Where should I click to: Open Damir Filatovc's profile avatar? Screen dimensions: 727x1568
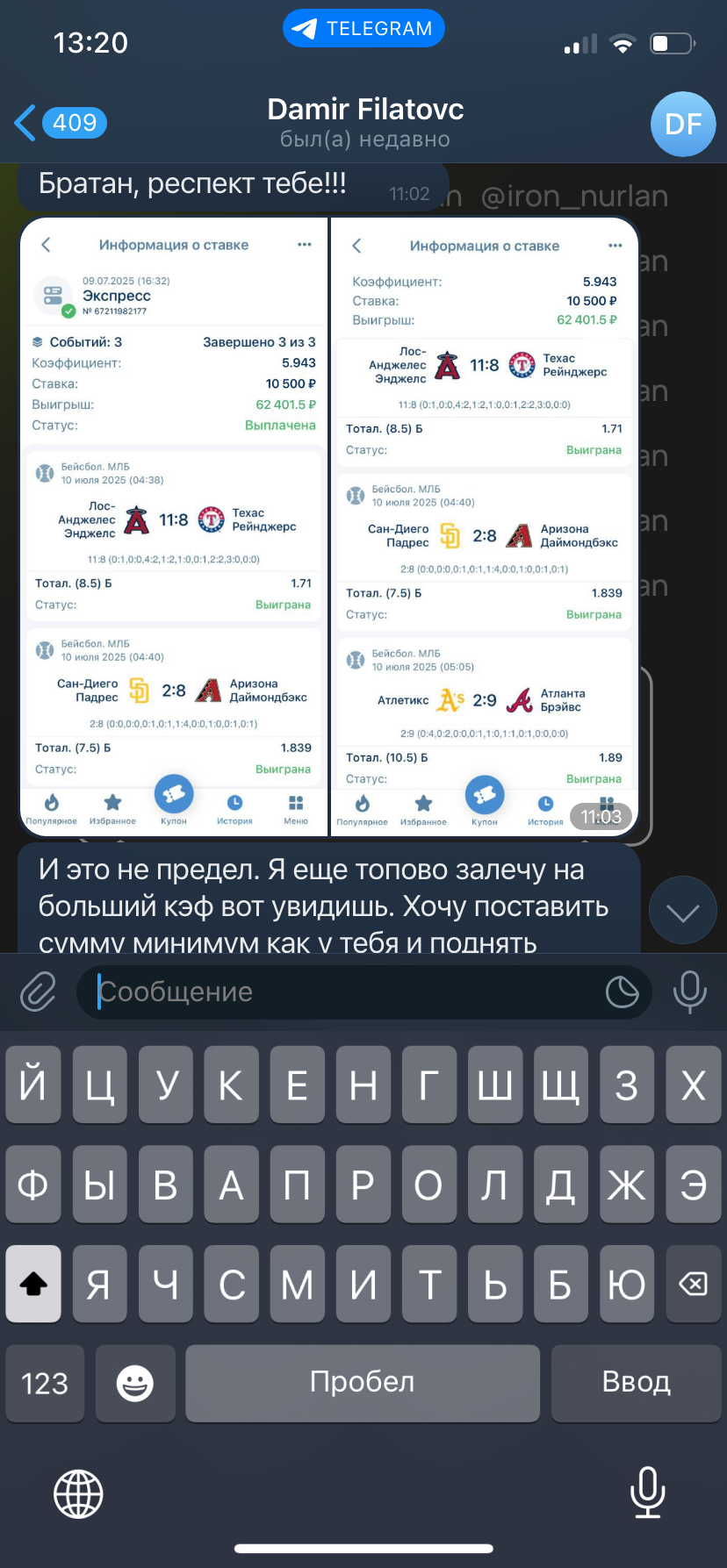[683, 124]
